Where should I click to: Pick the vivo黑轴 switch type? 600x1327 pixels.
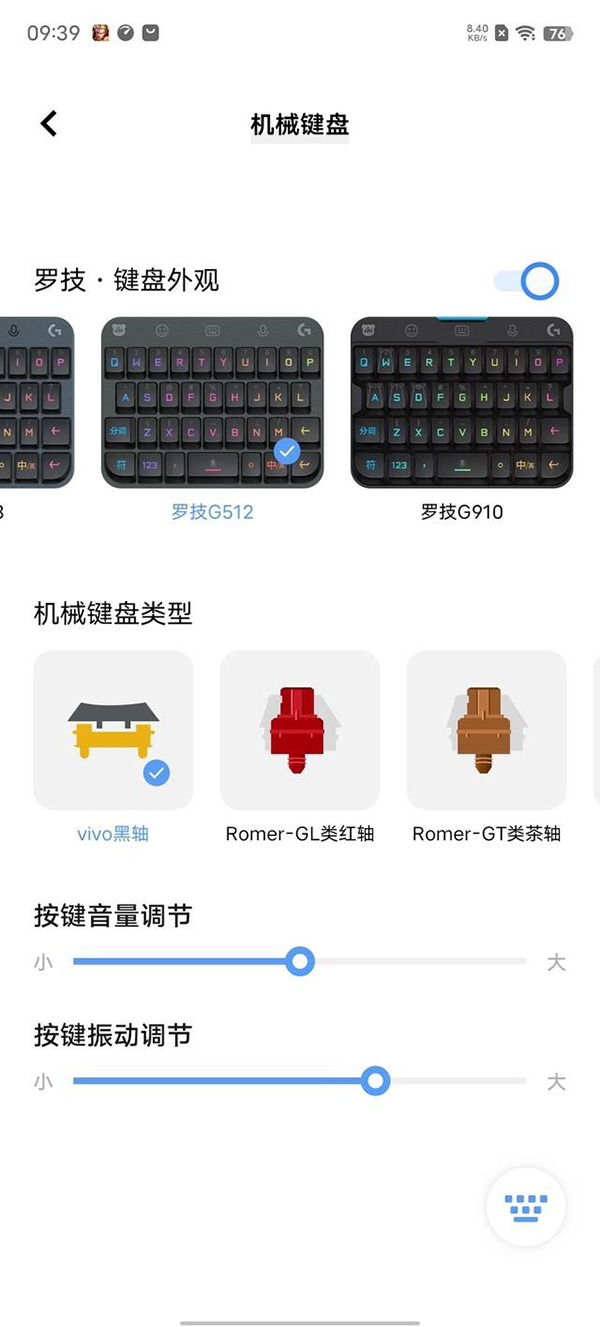(x=113, y=730)
